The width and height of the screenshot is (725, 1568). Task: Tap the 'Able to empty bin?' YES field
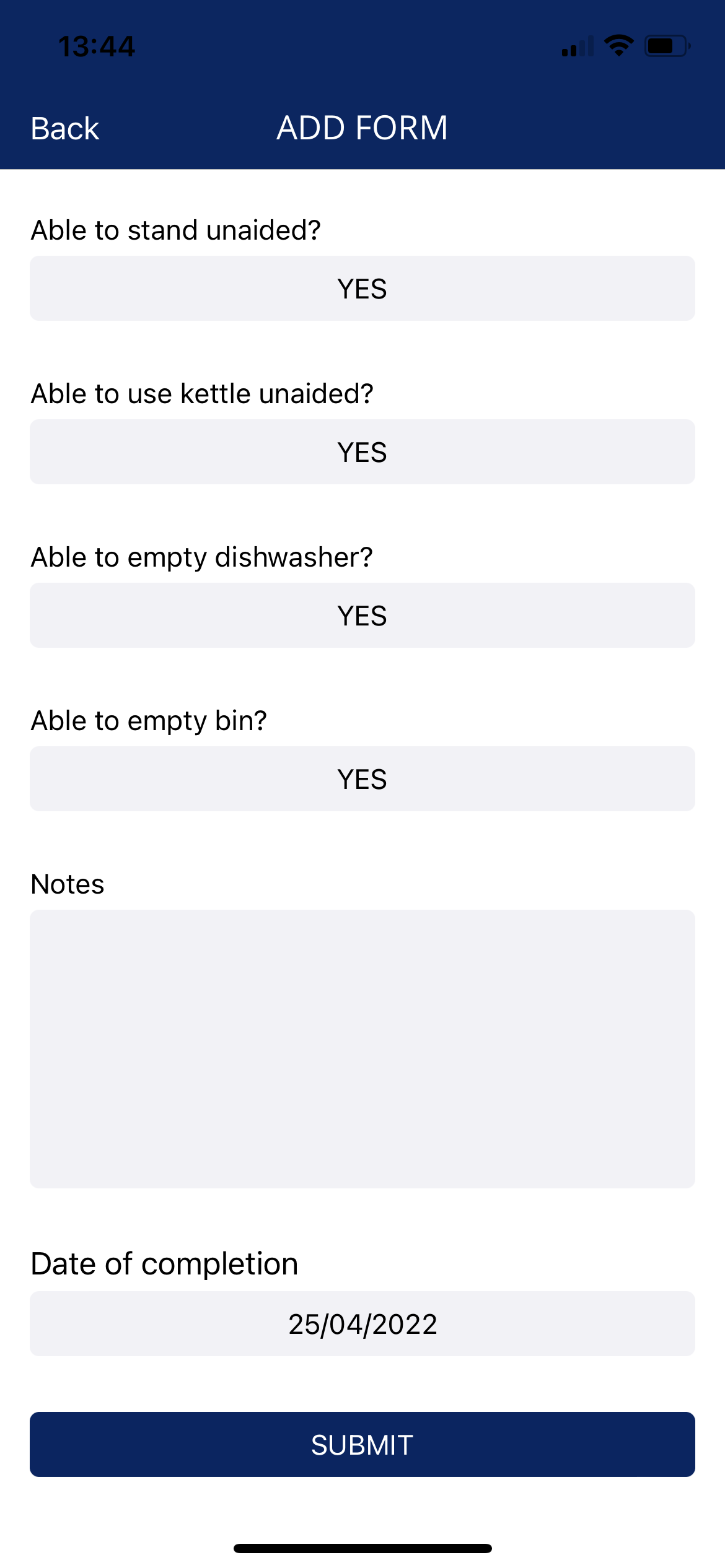(x=362, y=779)
